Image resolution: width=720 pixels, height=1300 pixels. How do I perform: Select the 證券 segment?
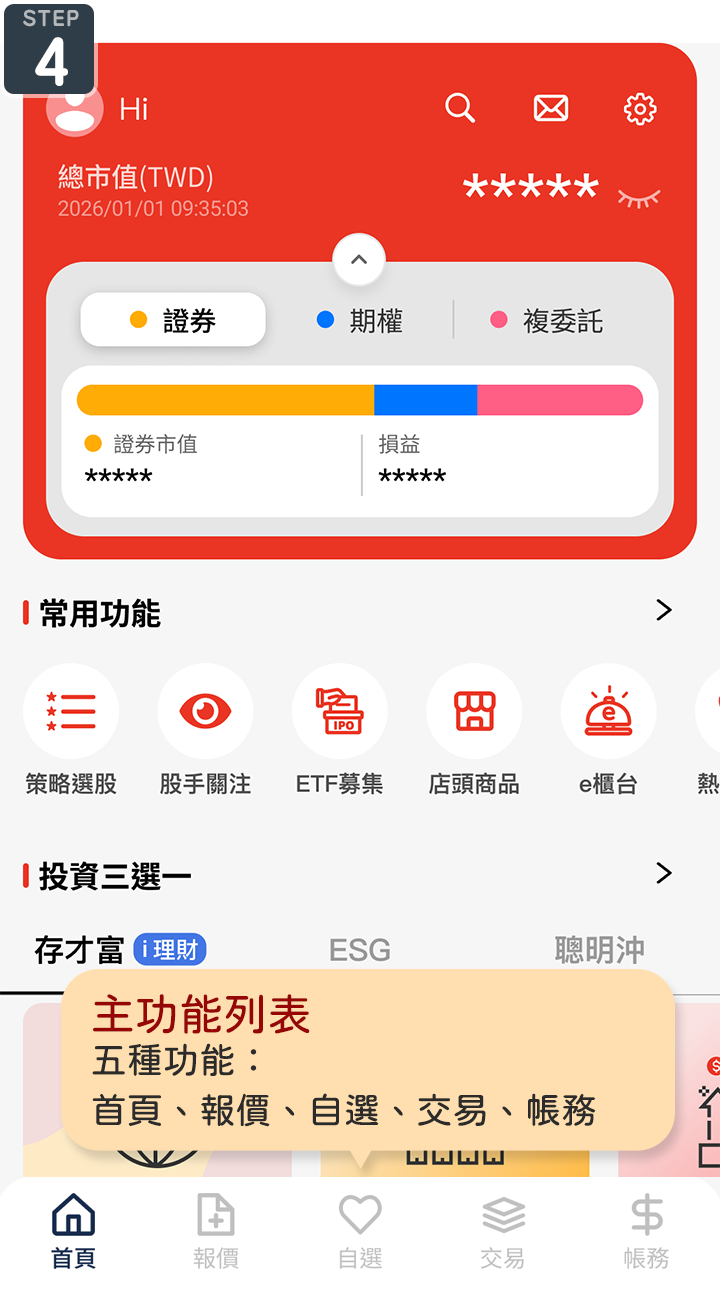point(173,321)
